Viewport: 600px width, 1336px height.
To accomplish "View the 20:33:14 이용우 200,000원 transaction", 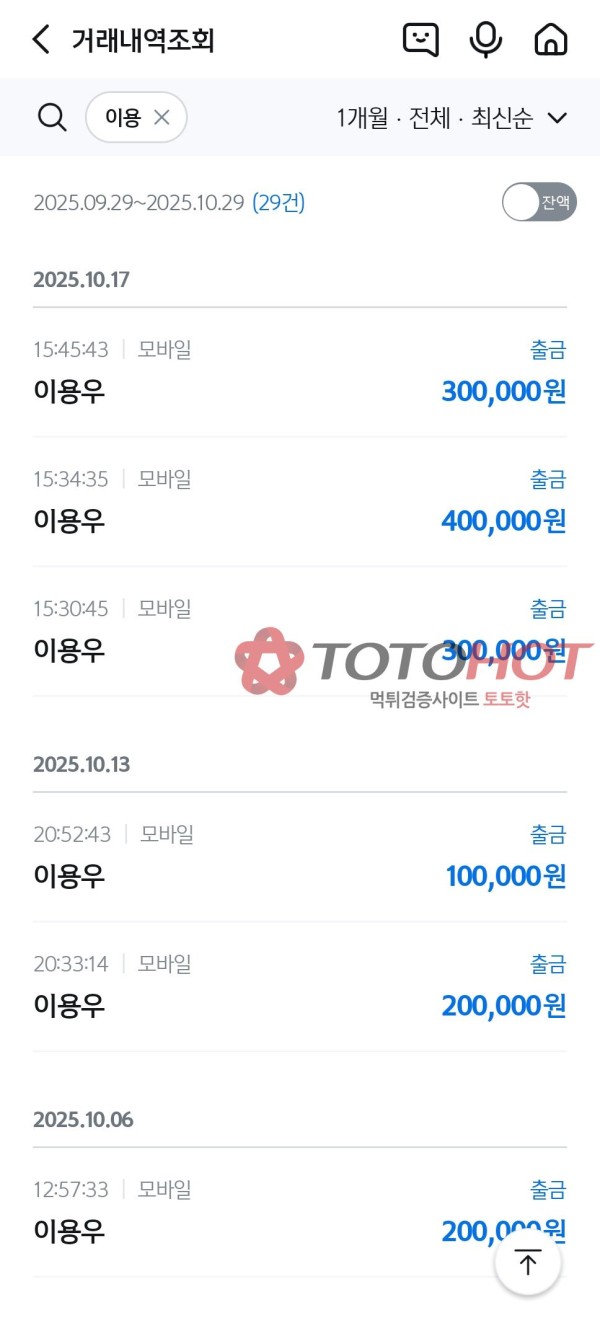I will click(x=300, y=987).
